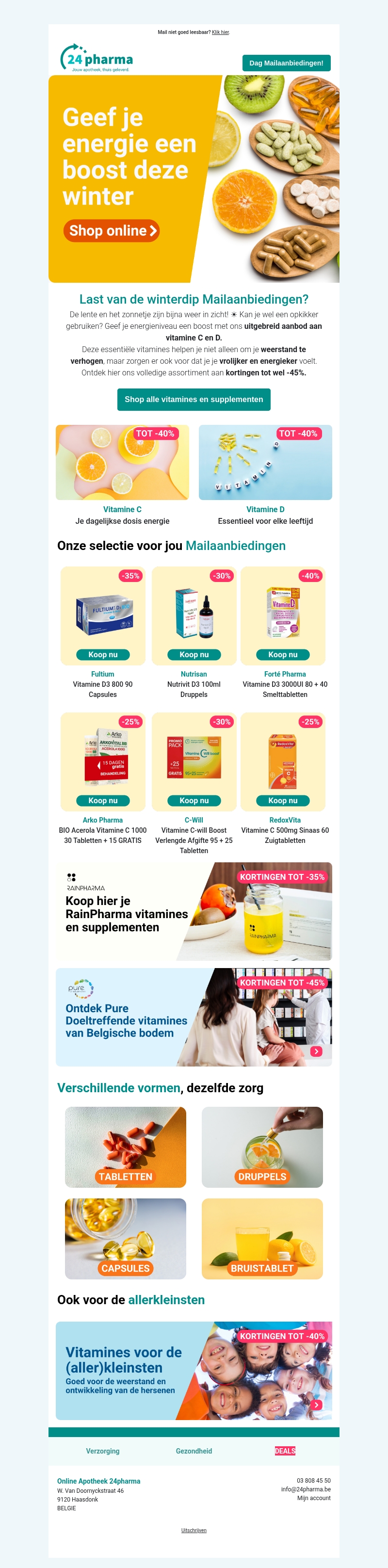
Task: Tap Shop online in the hero banner
Action: tap(112, 231)
